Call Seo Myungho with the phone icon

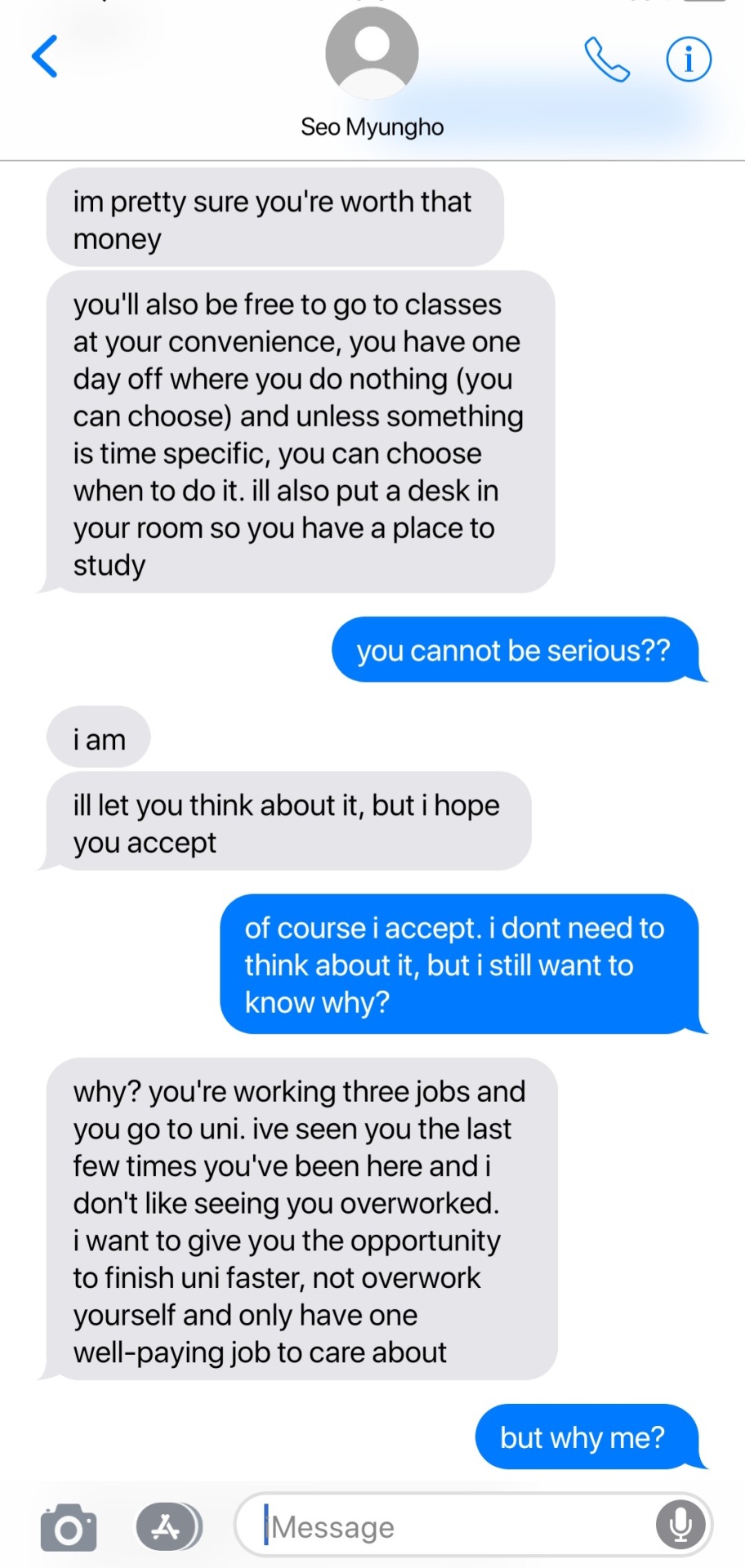coord(607,60)
